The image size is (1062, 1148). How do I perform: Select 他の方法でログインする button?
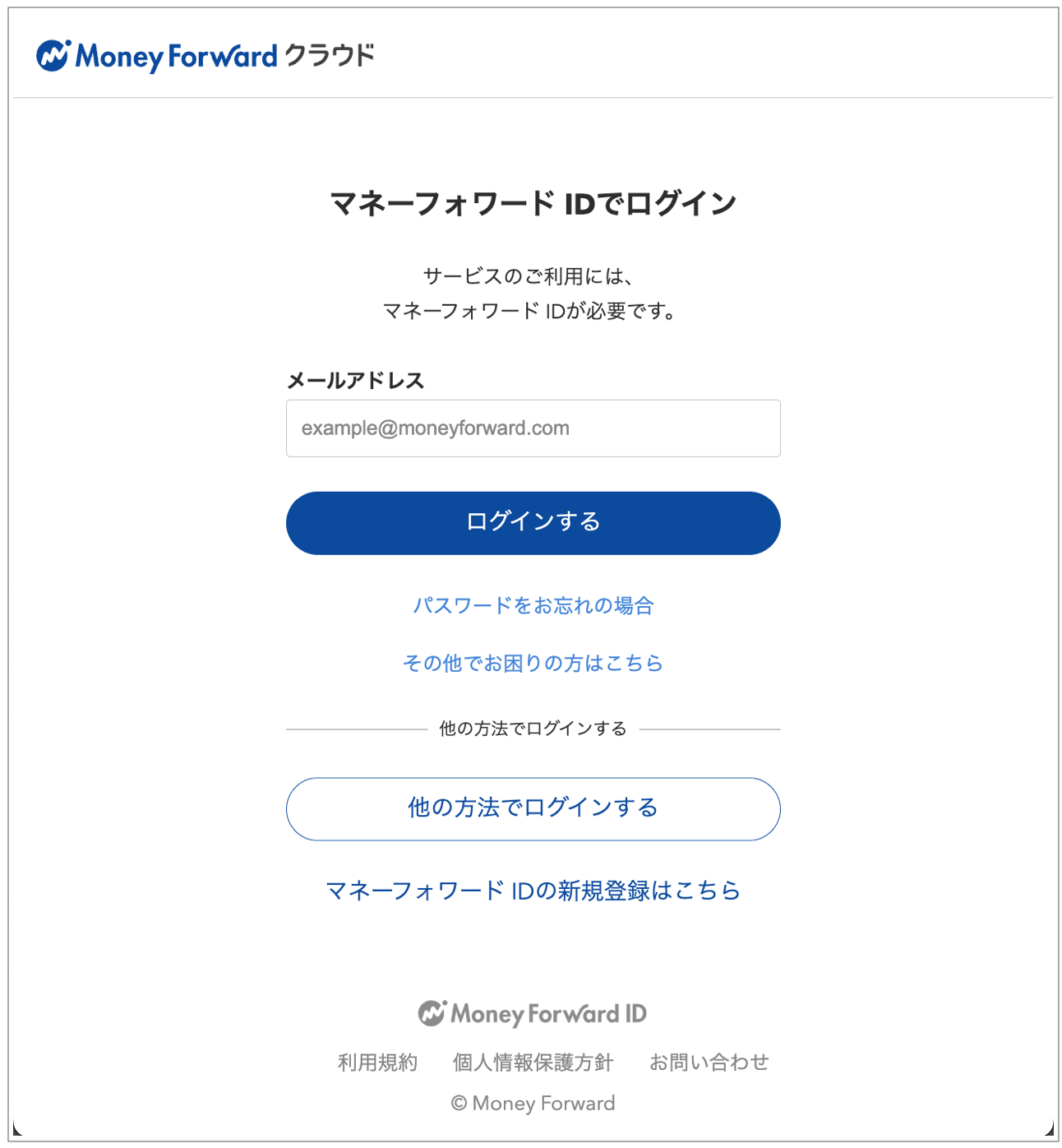pyautogui.click(x=533, y=809)
